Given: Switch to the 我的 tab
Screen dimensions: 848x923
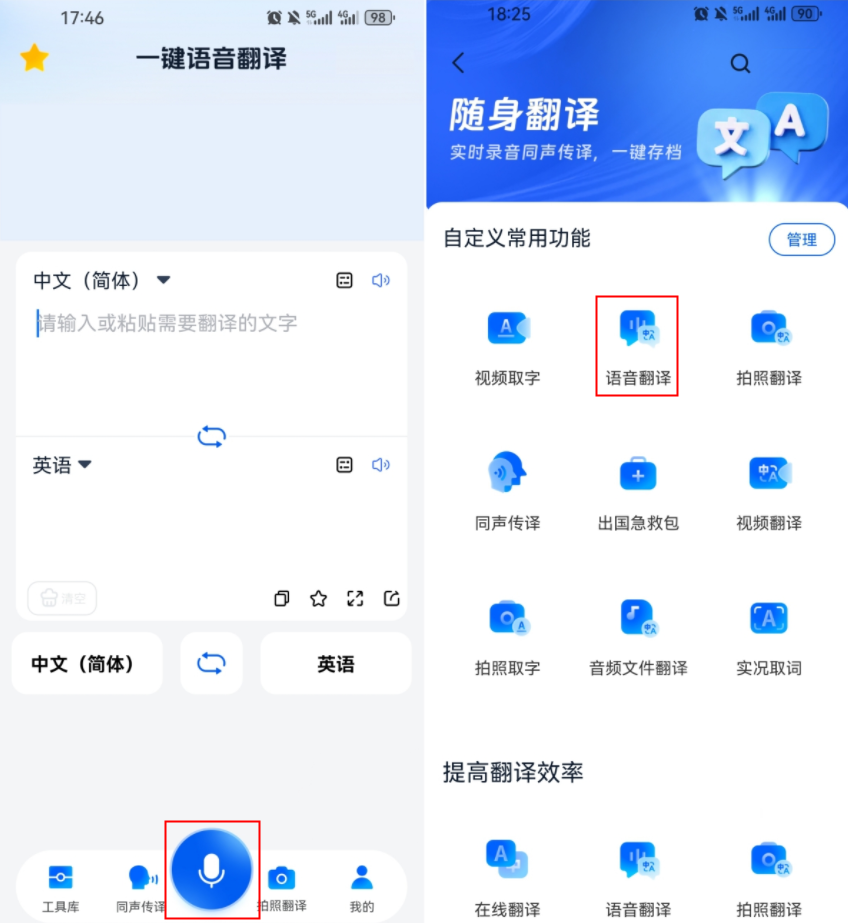Looking at the screenshot, I should pyautogui.click(x=361, y=888).
